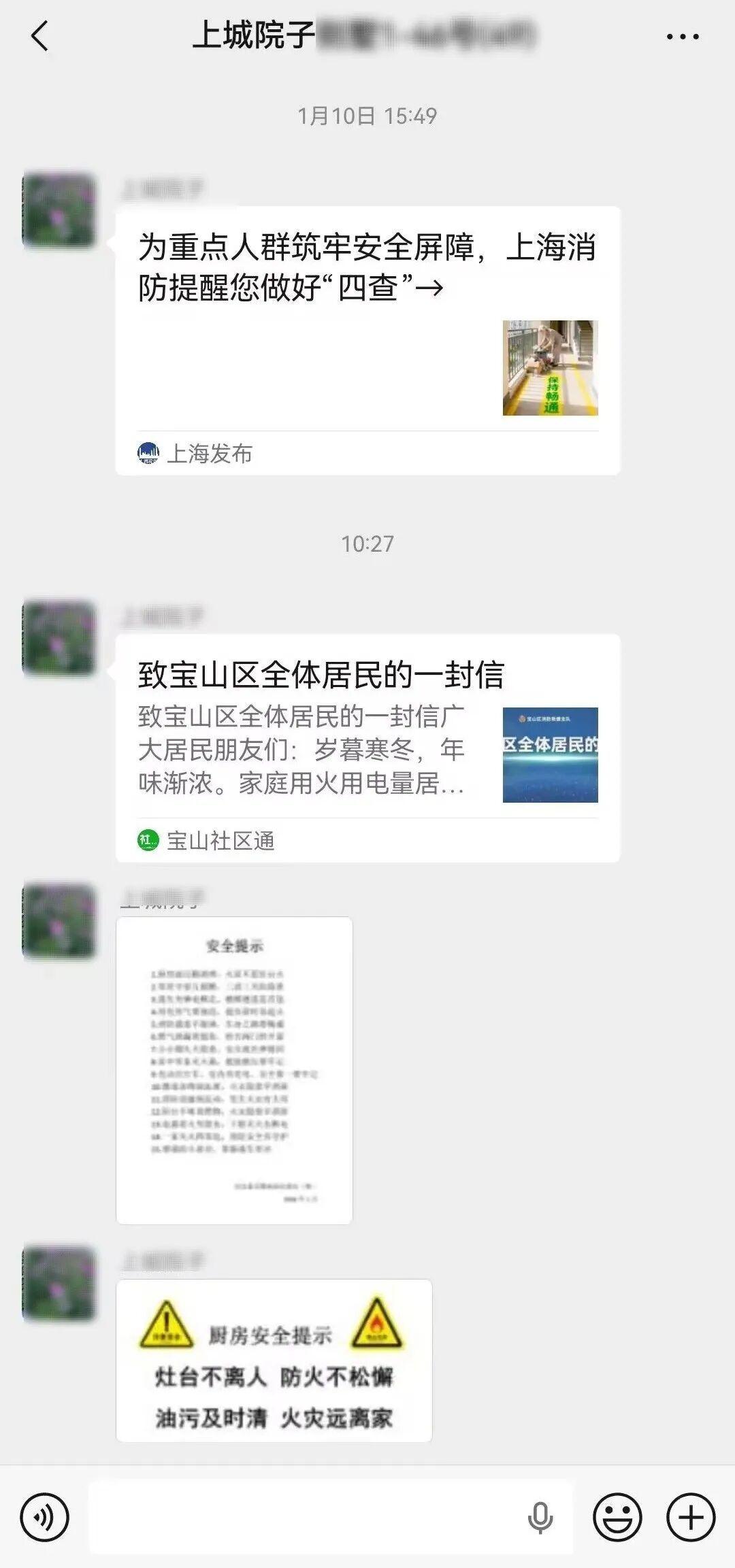Enlarge the 厨房安全提示 picture
This screenshot has width=735, height=1568.
274,1361
